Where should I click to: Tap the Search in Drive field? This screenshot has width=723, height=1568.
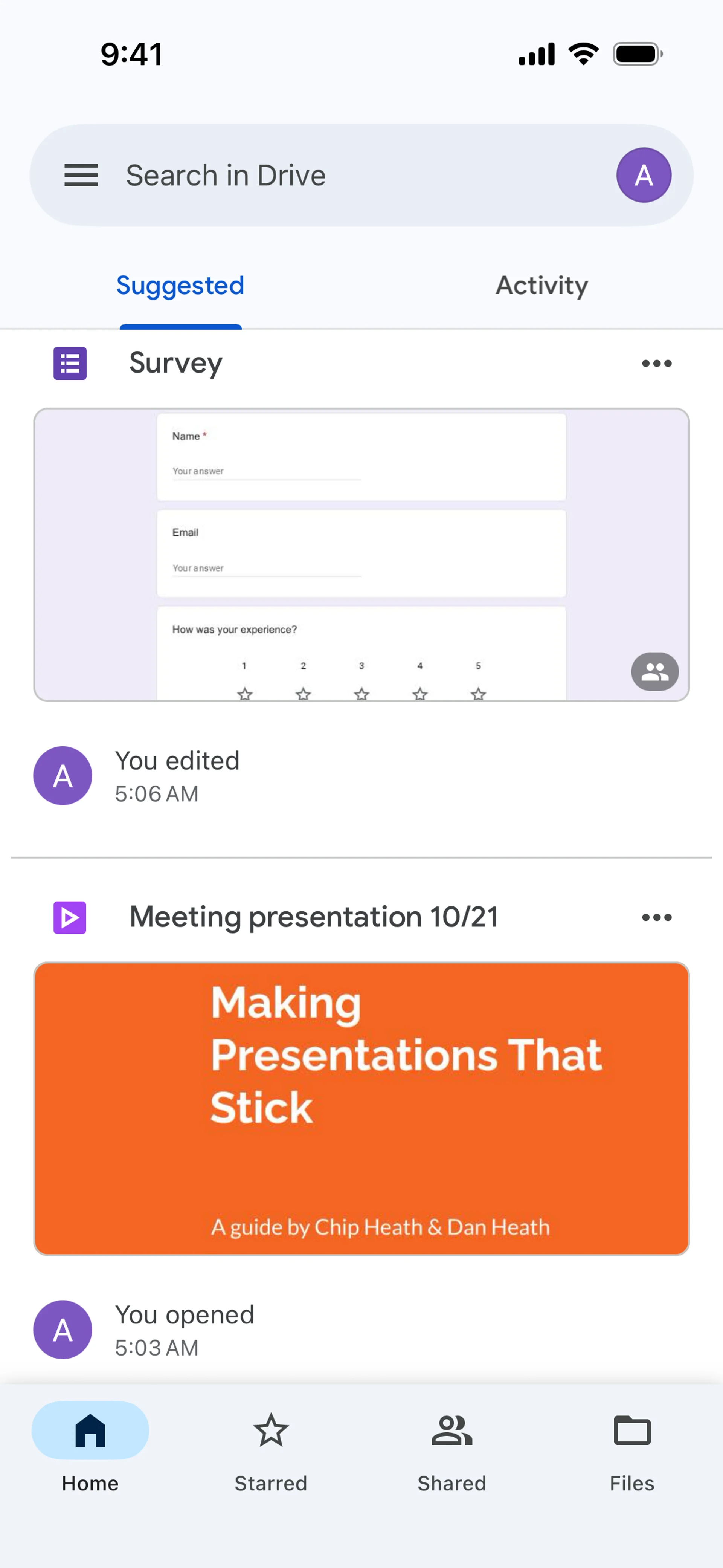tap(341, 175)
